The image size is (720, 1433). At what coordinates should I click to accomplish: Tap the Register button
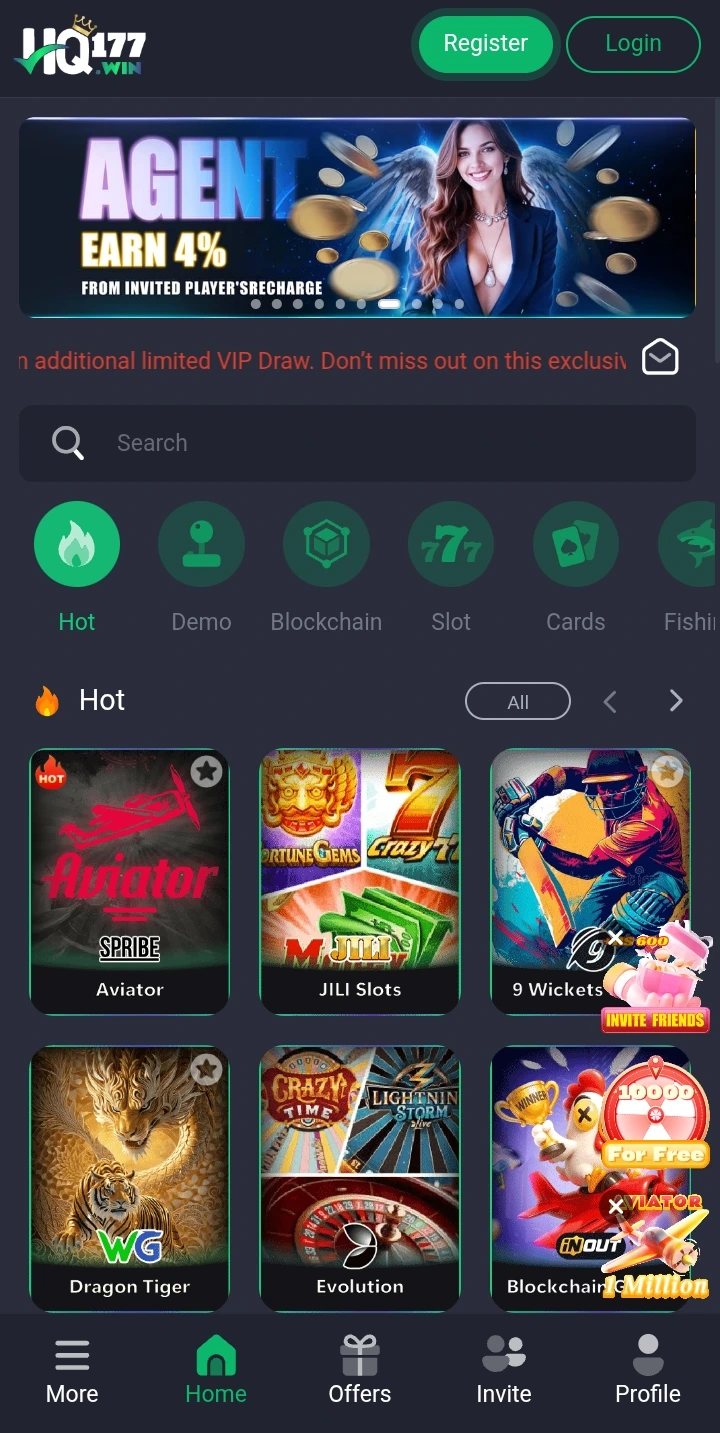[x=485, y=44]
